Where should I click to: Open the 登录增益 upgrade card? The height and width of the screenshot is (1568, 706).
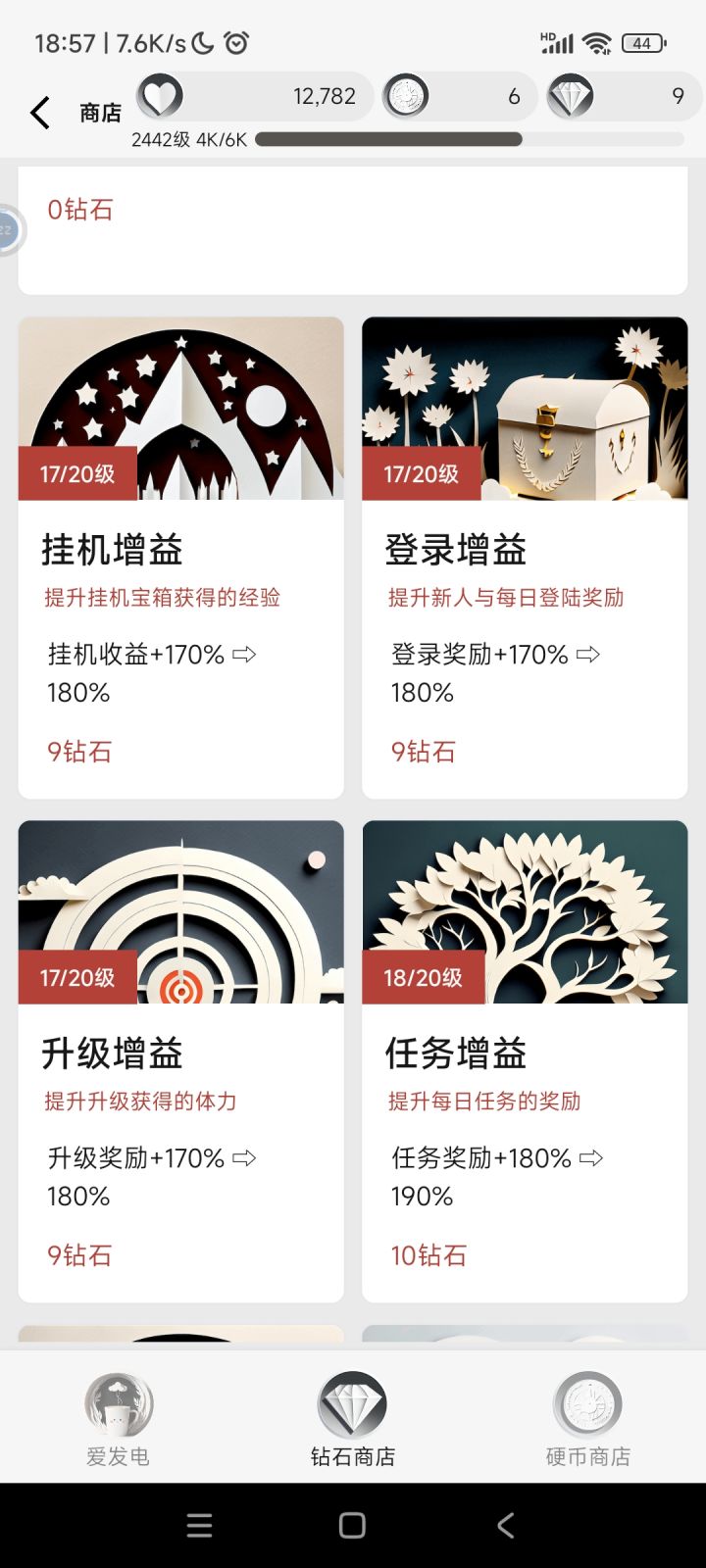525,557
